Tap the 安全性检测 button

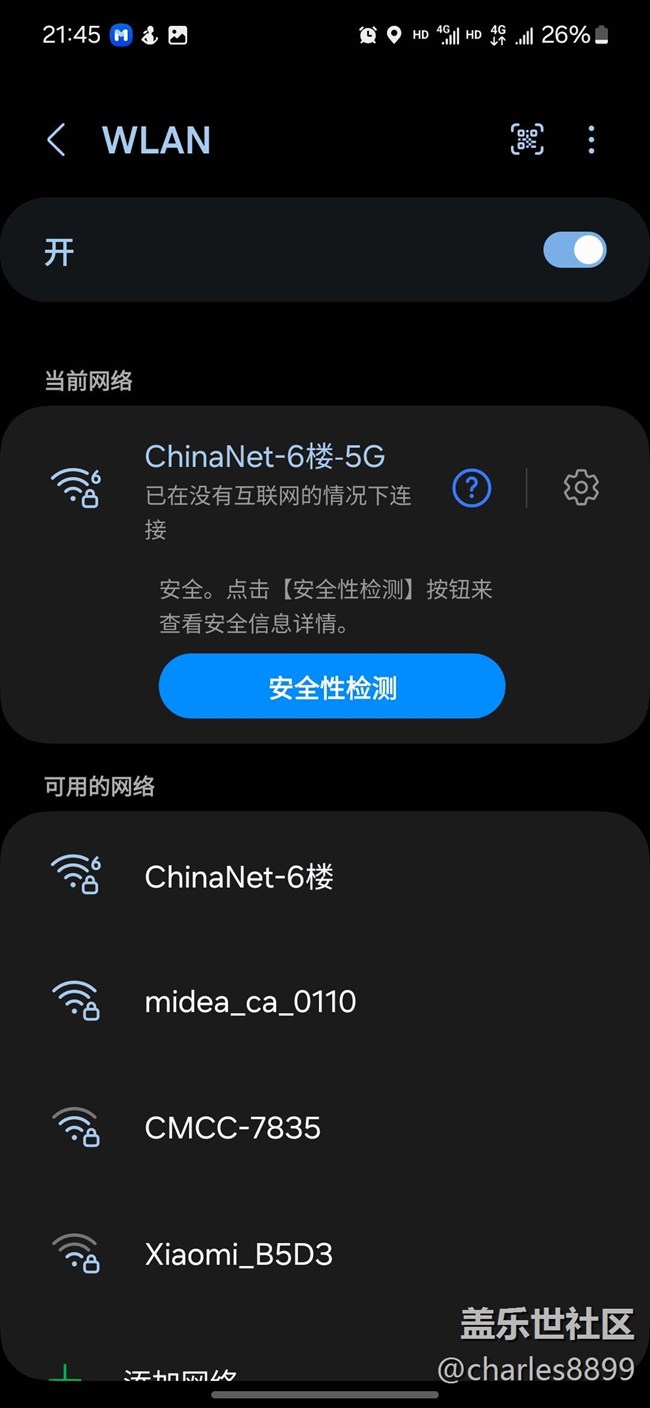point(332,687)
